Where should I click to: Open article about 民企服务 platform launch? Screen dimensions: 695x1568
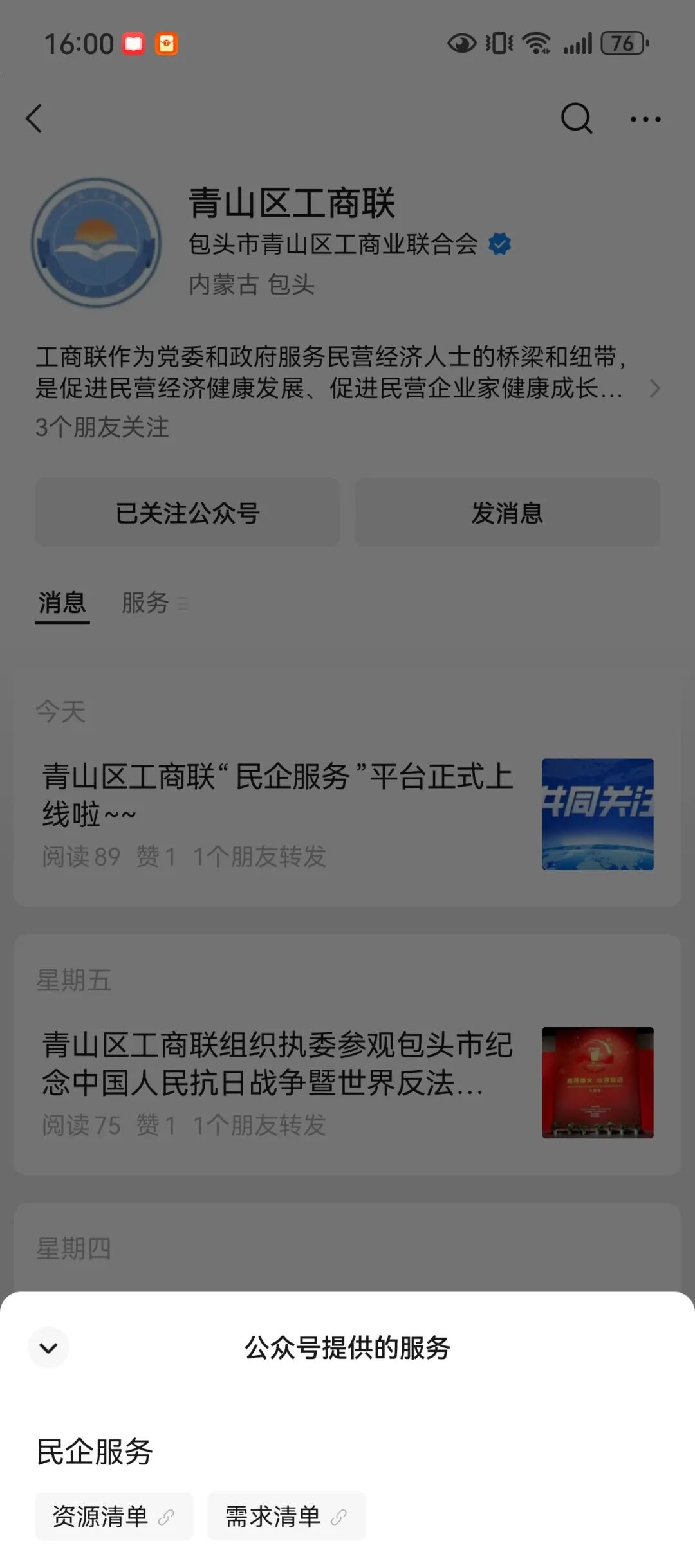[277, 795]
